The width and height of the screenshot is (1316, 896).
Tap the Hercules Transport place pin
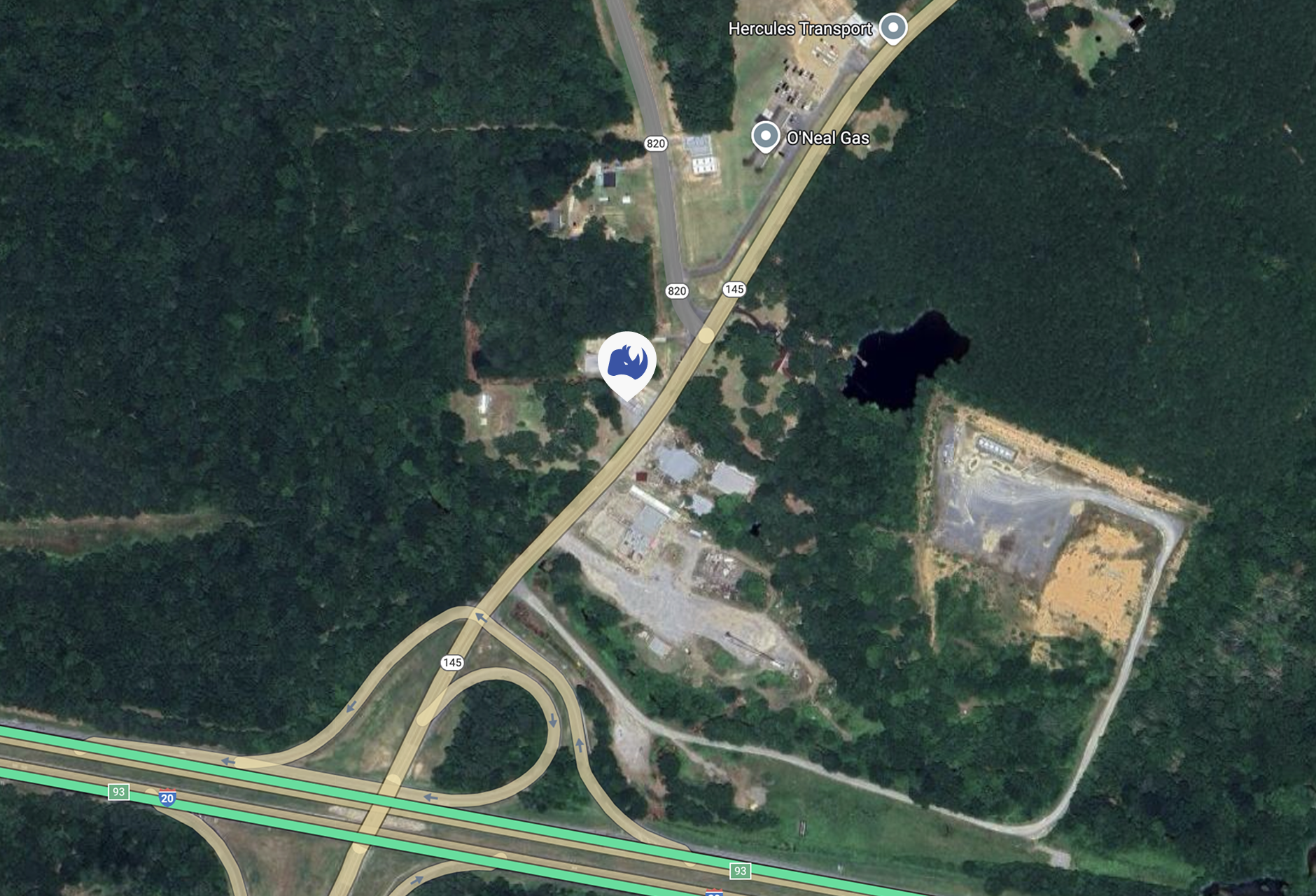(x=892, y=28)
